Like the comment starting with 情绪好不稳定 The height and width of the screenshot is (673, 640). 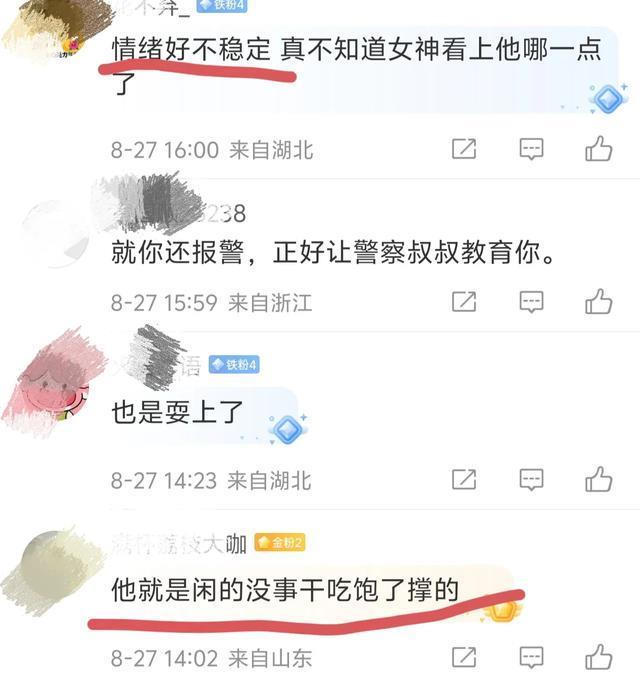(598, 150)
